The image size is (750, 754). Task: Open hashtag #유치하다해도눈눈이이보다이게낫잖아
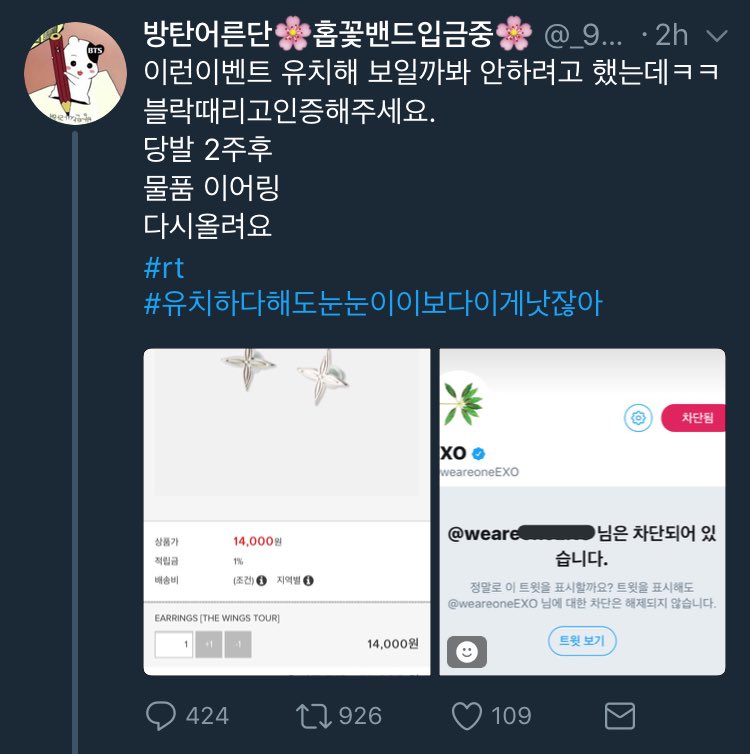373,304
